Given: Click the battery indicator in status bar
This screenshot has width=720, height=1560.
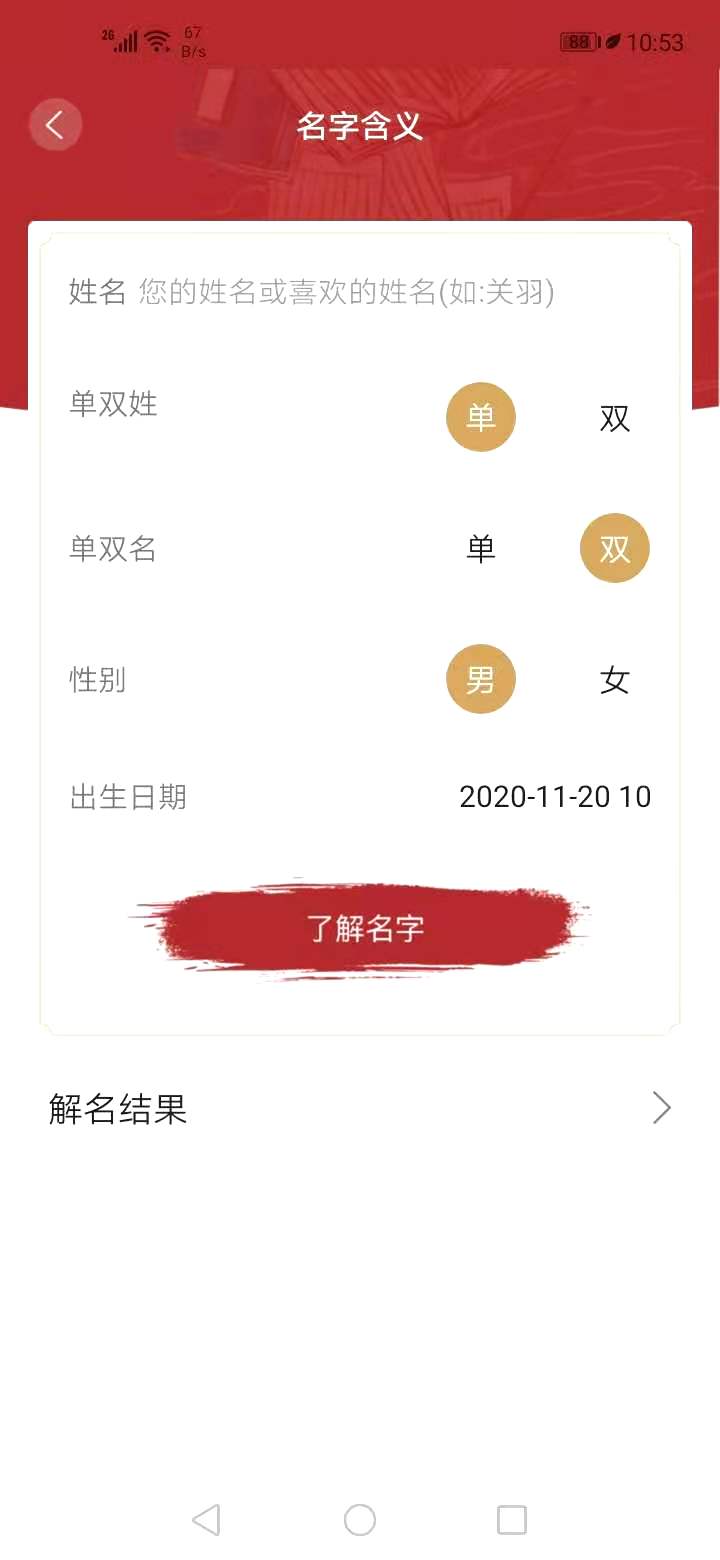Looking at the screenshot, I should pos(580,40).
